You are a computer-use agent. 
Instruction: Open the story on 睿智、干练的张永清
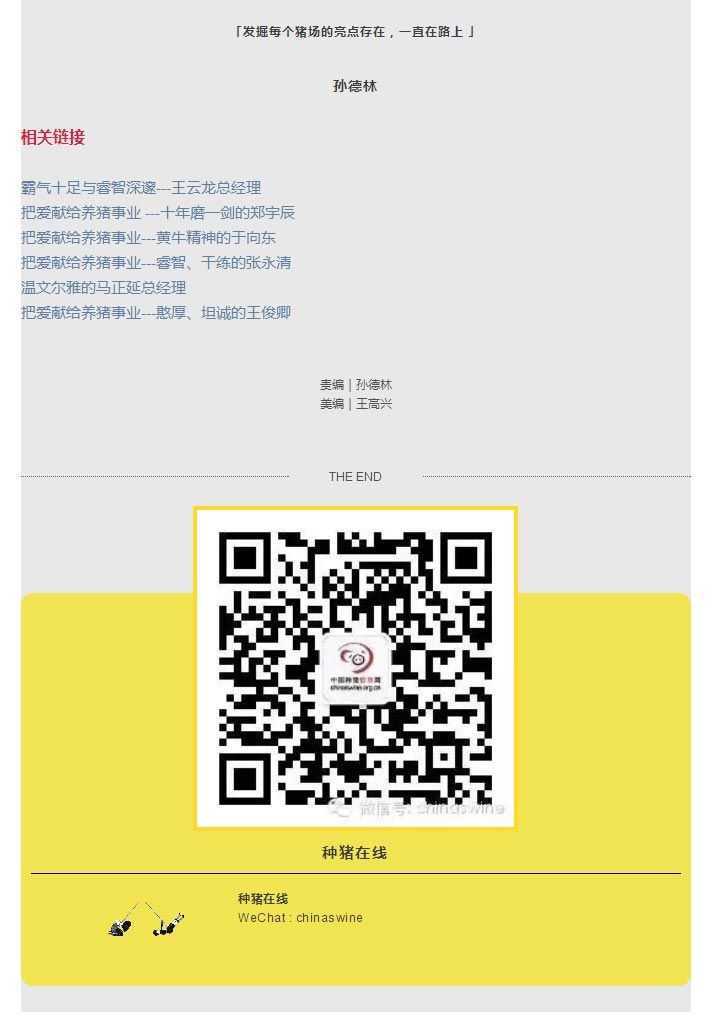156,263
